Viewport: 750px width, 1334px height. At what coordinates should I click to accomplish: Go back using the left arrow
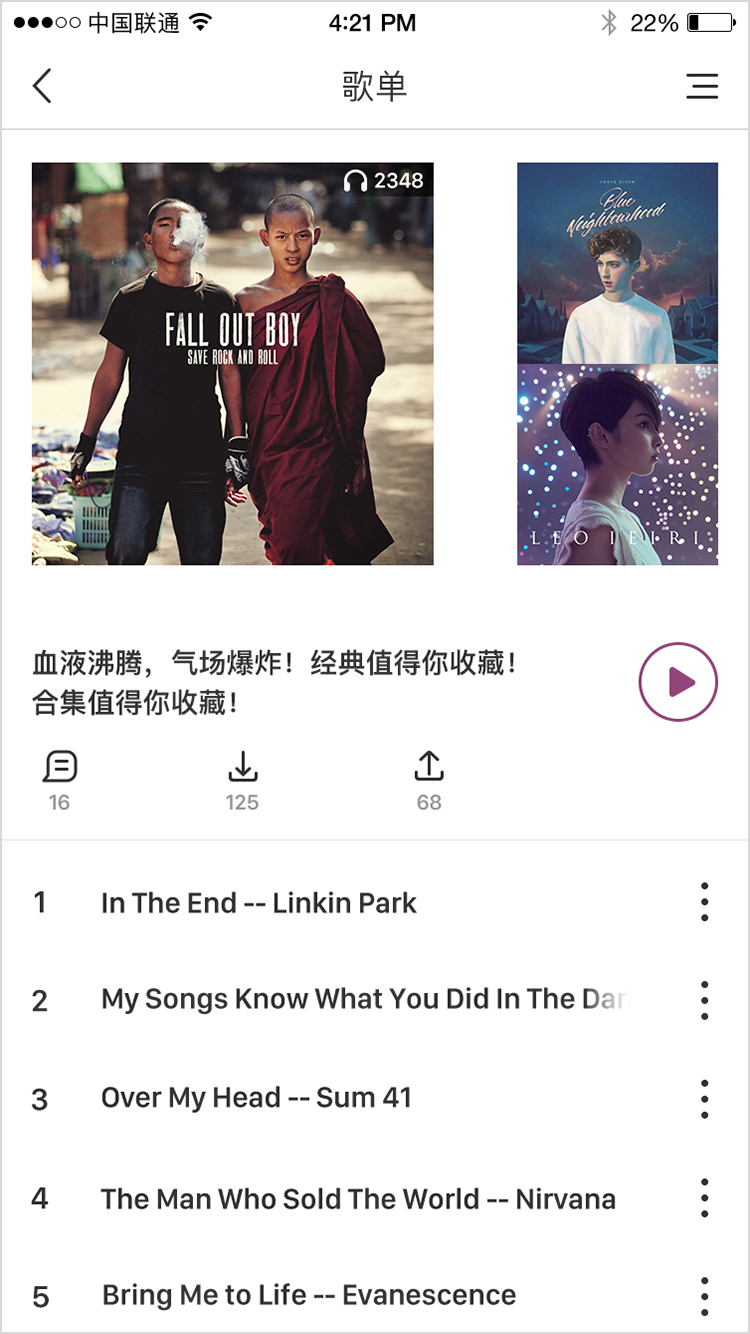[x=42, y=86]
